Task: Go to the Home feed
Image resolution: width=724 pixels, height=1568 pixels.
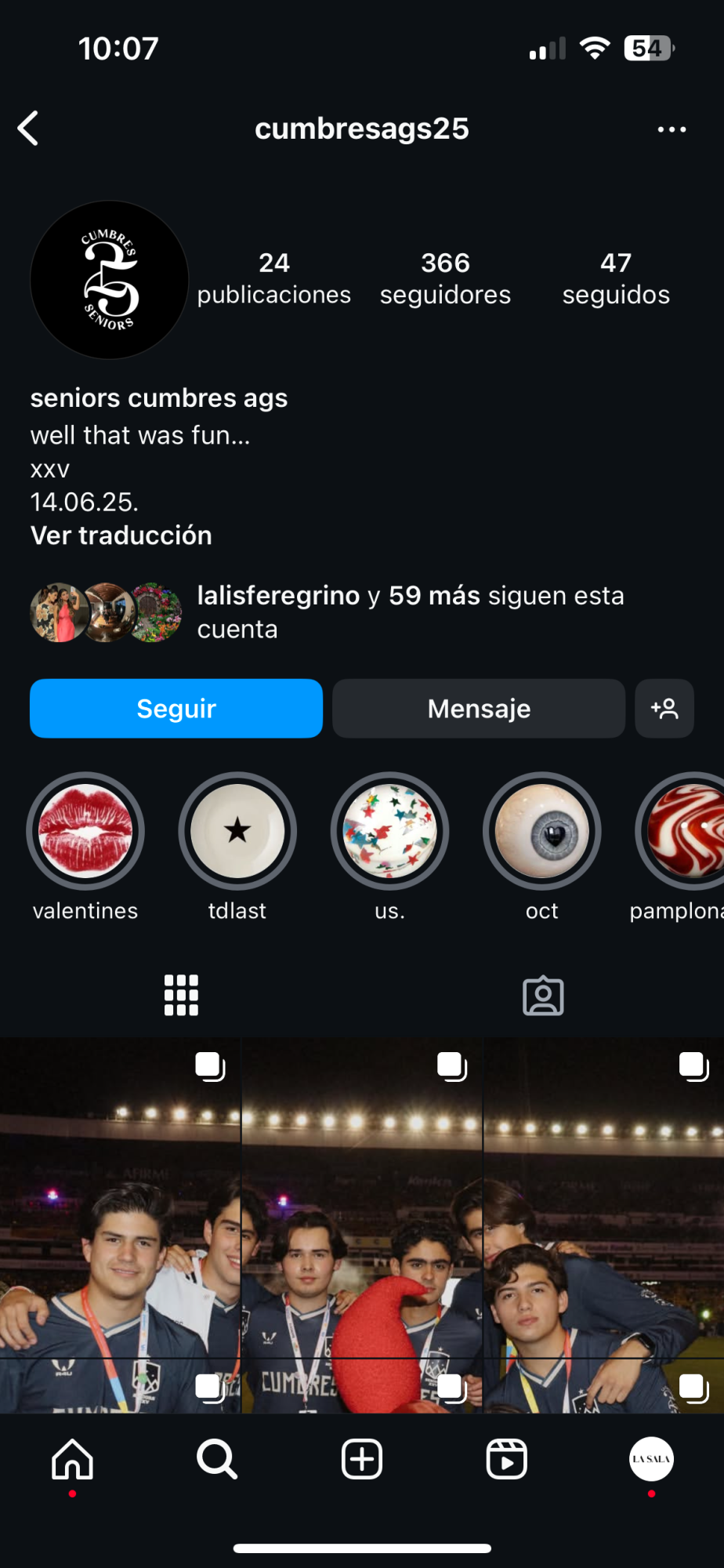Action: coord(72,1460)
